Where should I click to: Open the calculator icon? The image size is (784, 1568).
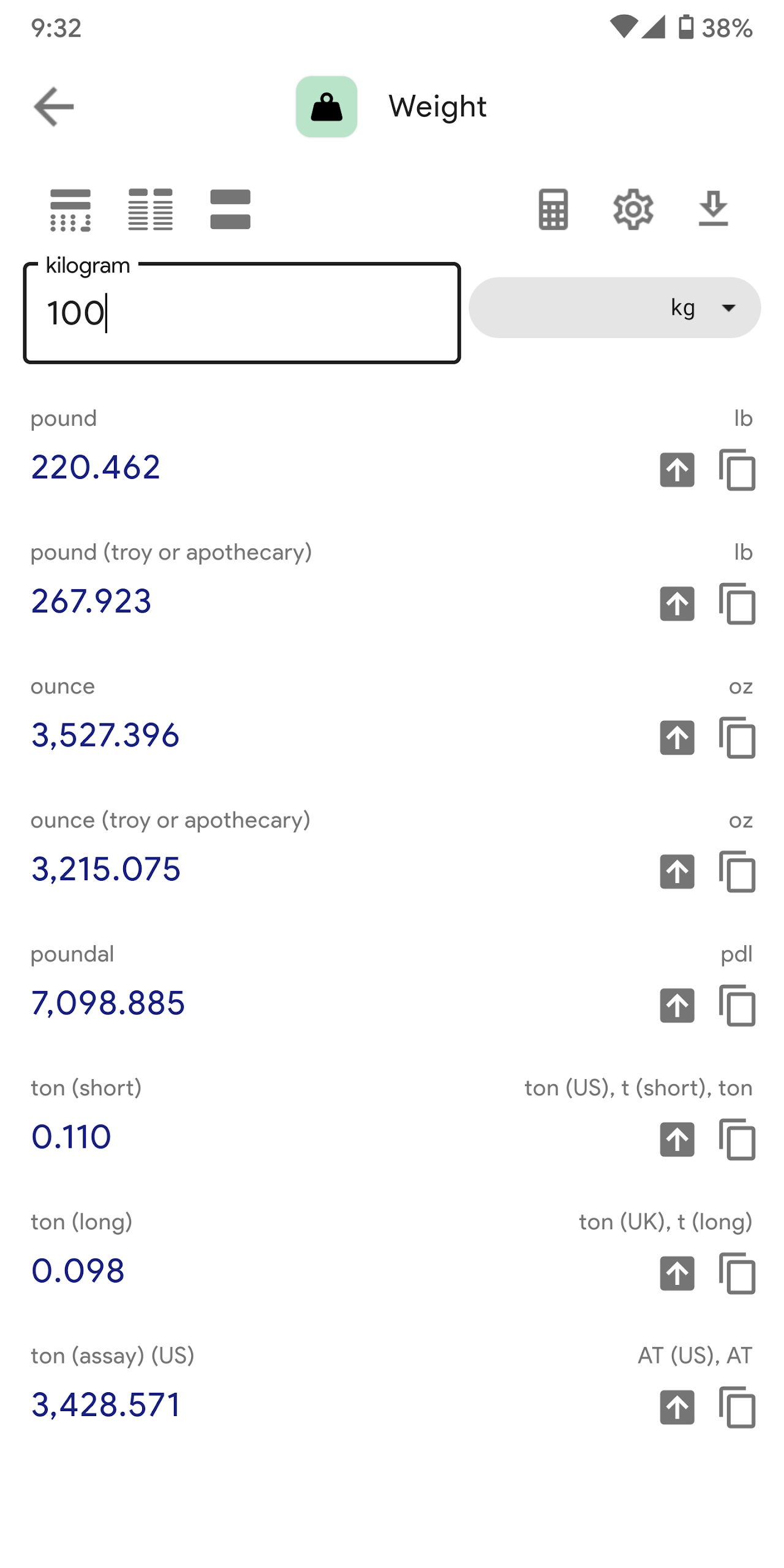coord(553,209)
